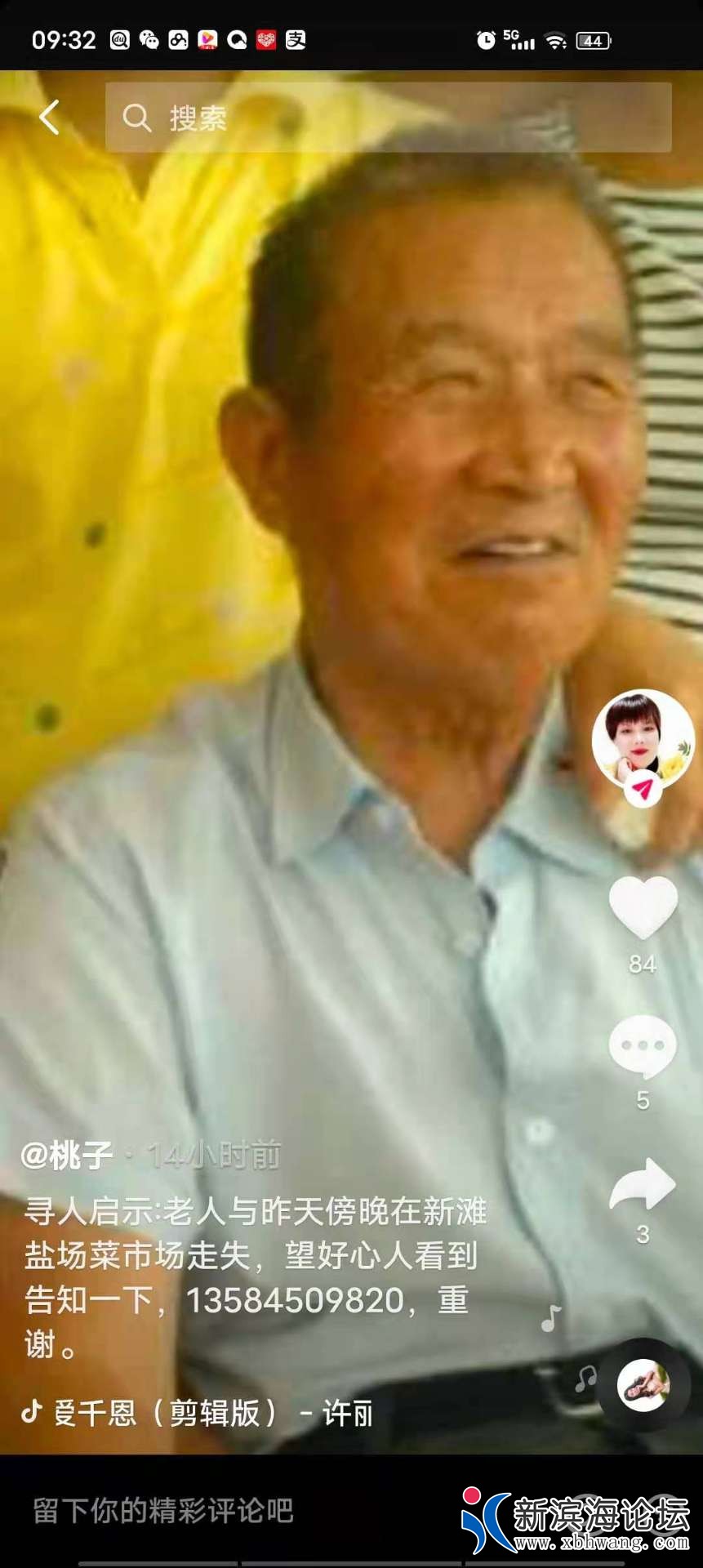Go back using the arrow
Viewport: 703px width, 1568px height.
point(50,118)
